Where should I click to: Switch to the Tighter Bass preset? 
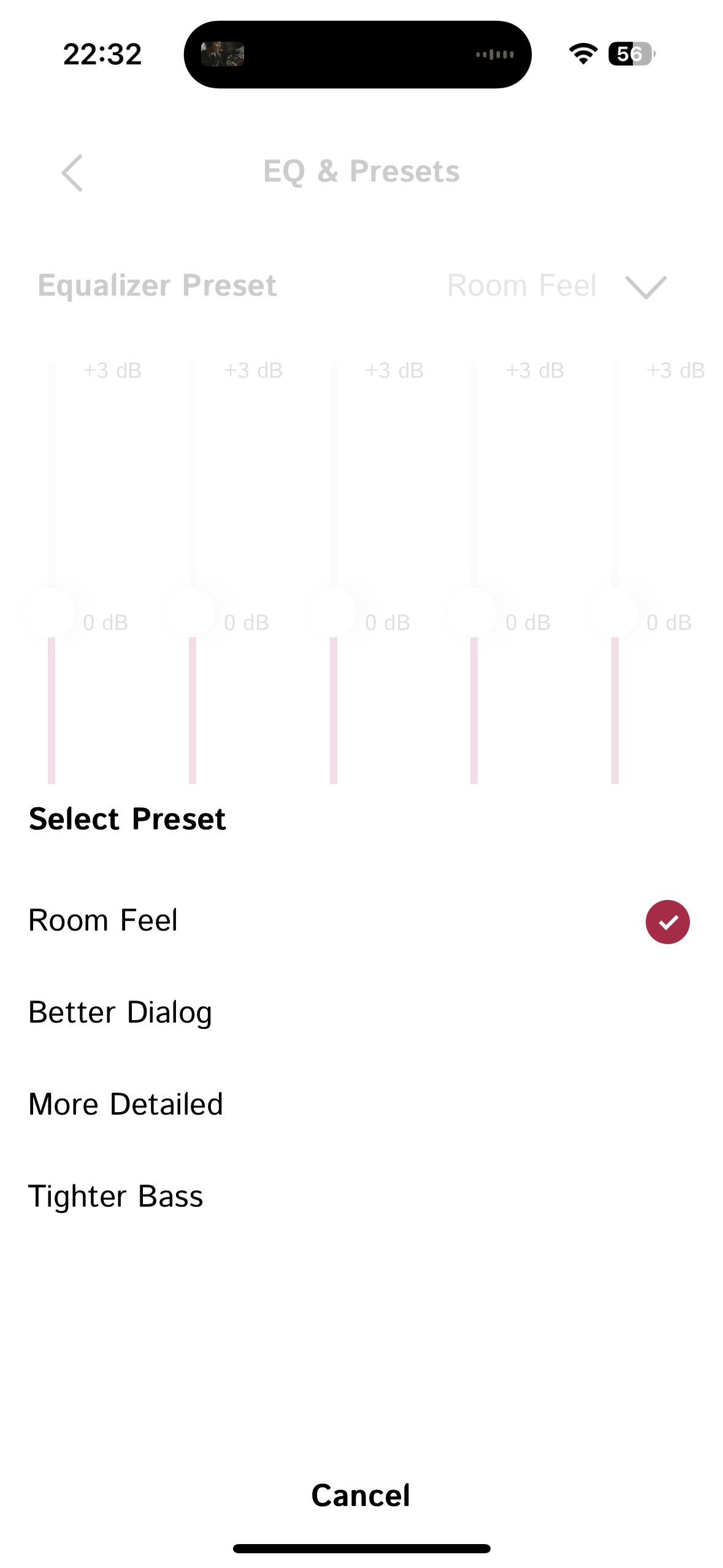pos(361,1197)
